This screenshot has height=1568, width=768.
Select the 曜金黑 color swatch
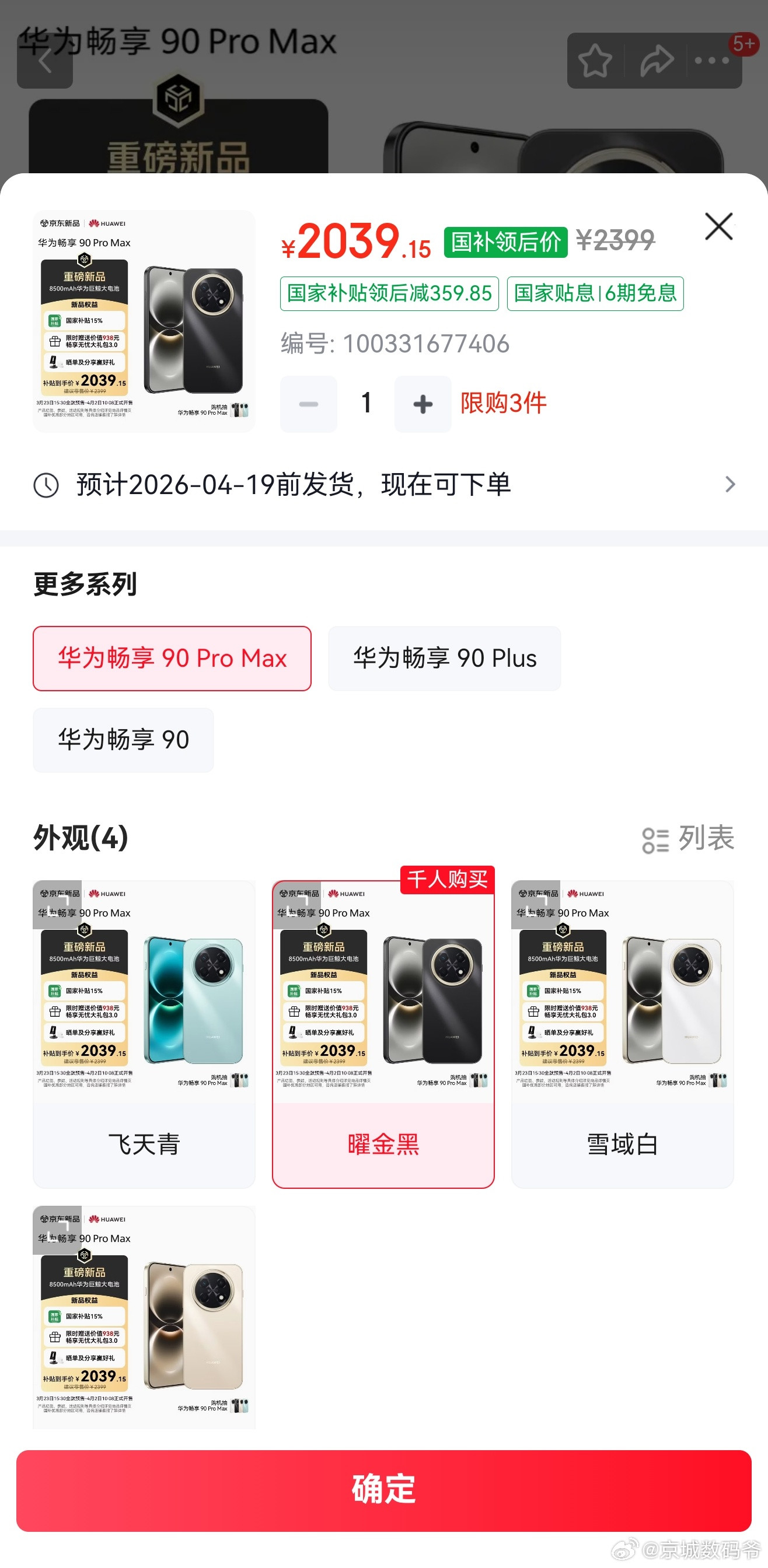pos(383,1143)
